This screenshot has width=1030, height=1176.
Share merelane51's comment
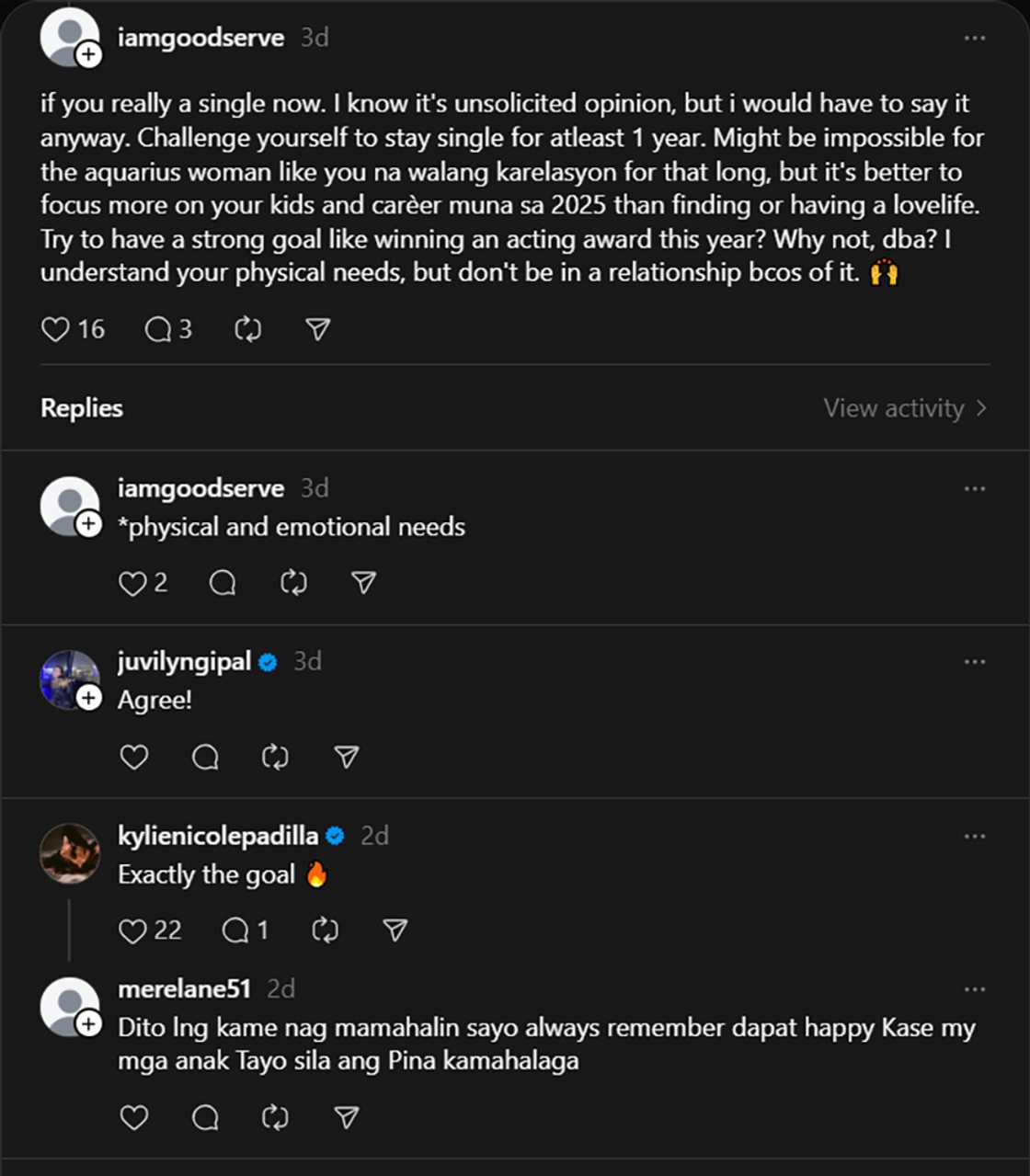click(x=346, y=1118)
